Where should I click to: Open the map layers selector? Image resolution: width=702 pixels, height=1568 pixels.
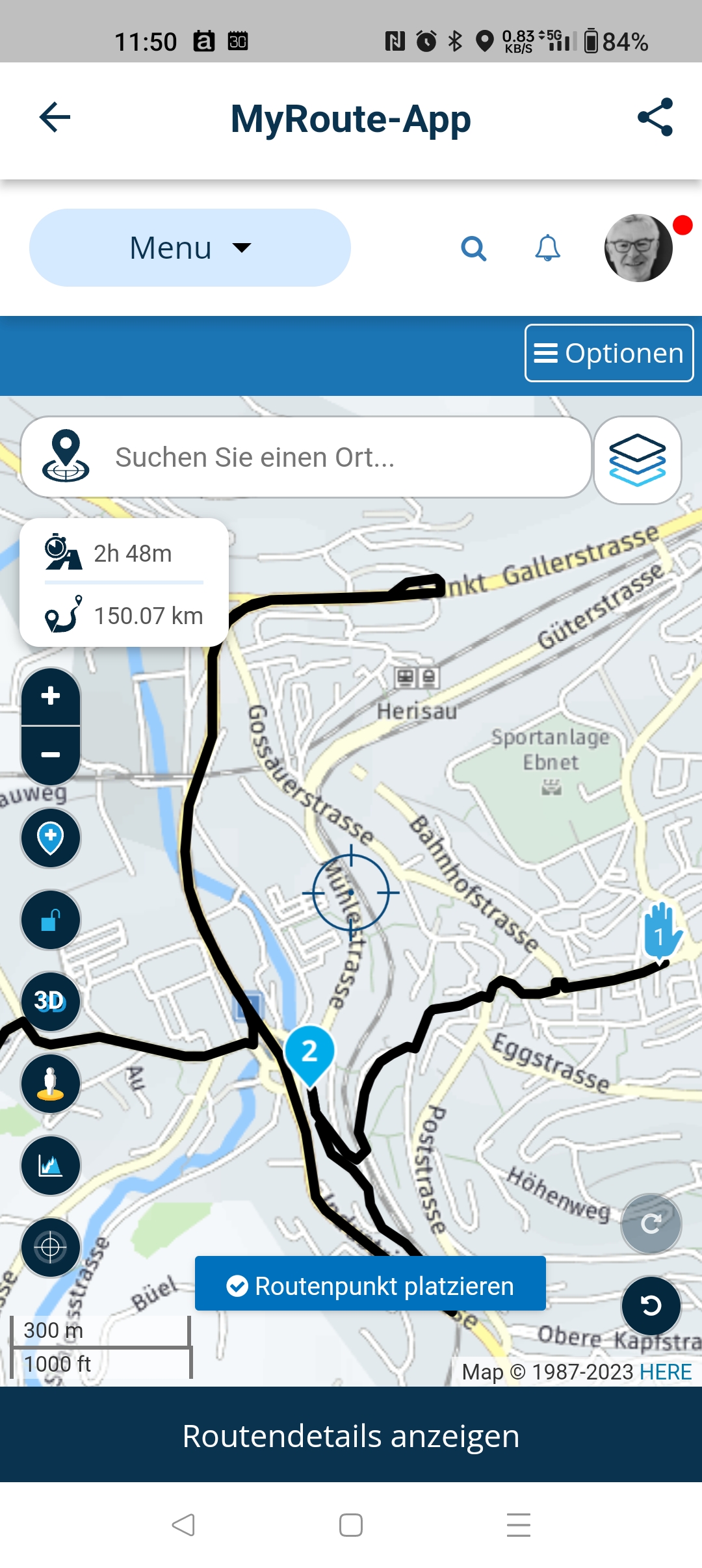click(x=638, y=460)
